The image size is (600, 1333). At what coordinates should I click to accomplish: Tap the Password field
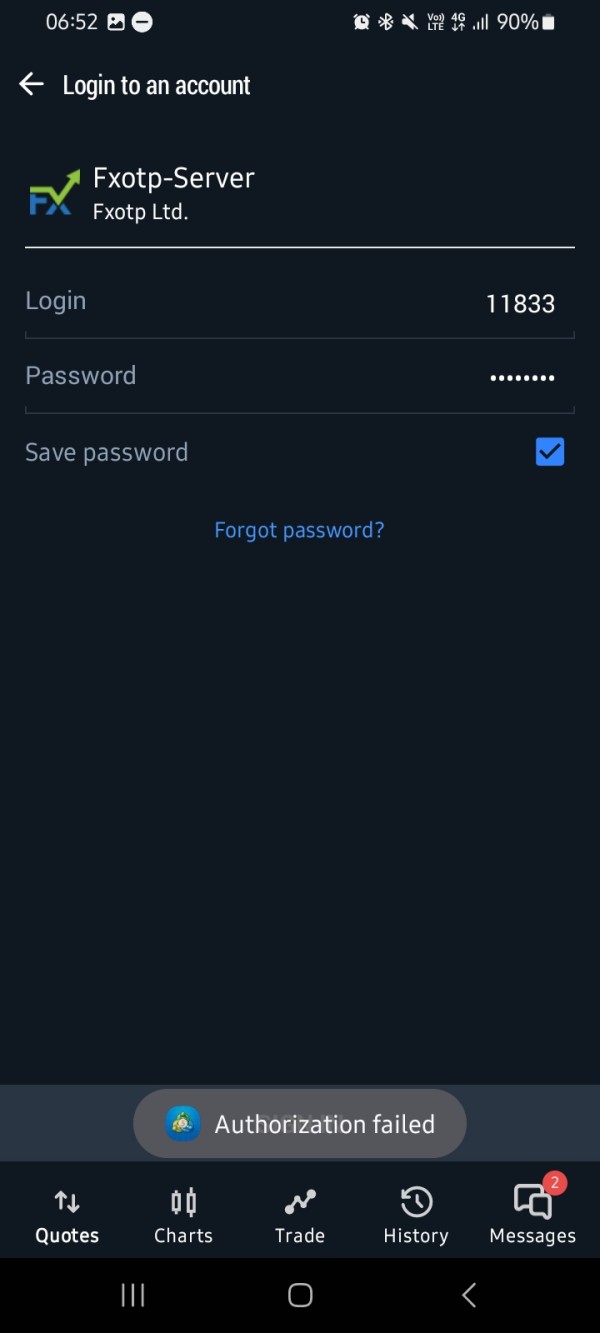point(300,377)
